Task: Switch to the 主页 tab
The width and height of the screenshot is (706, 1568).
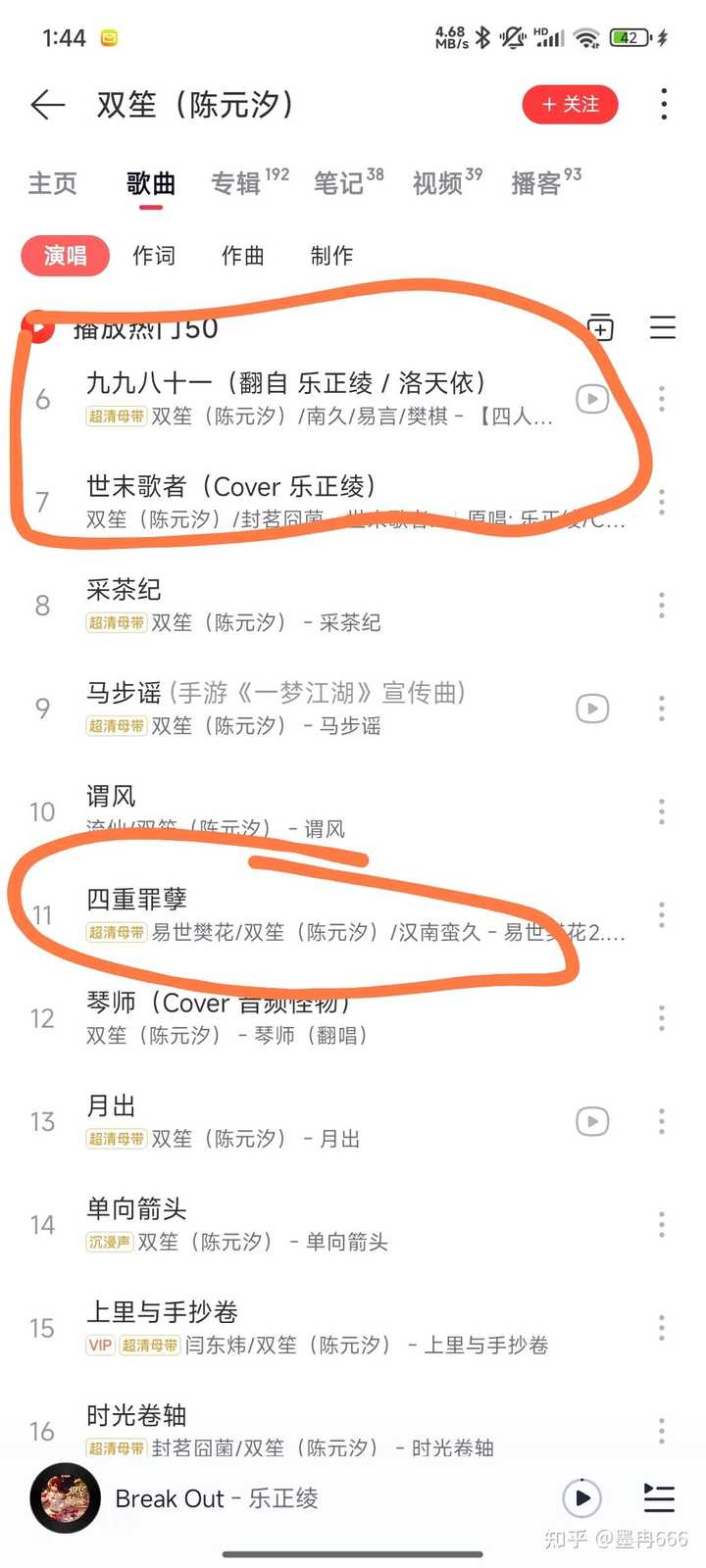Action: click(x=52, y=183)
